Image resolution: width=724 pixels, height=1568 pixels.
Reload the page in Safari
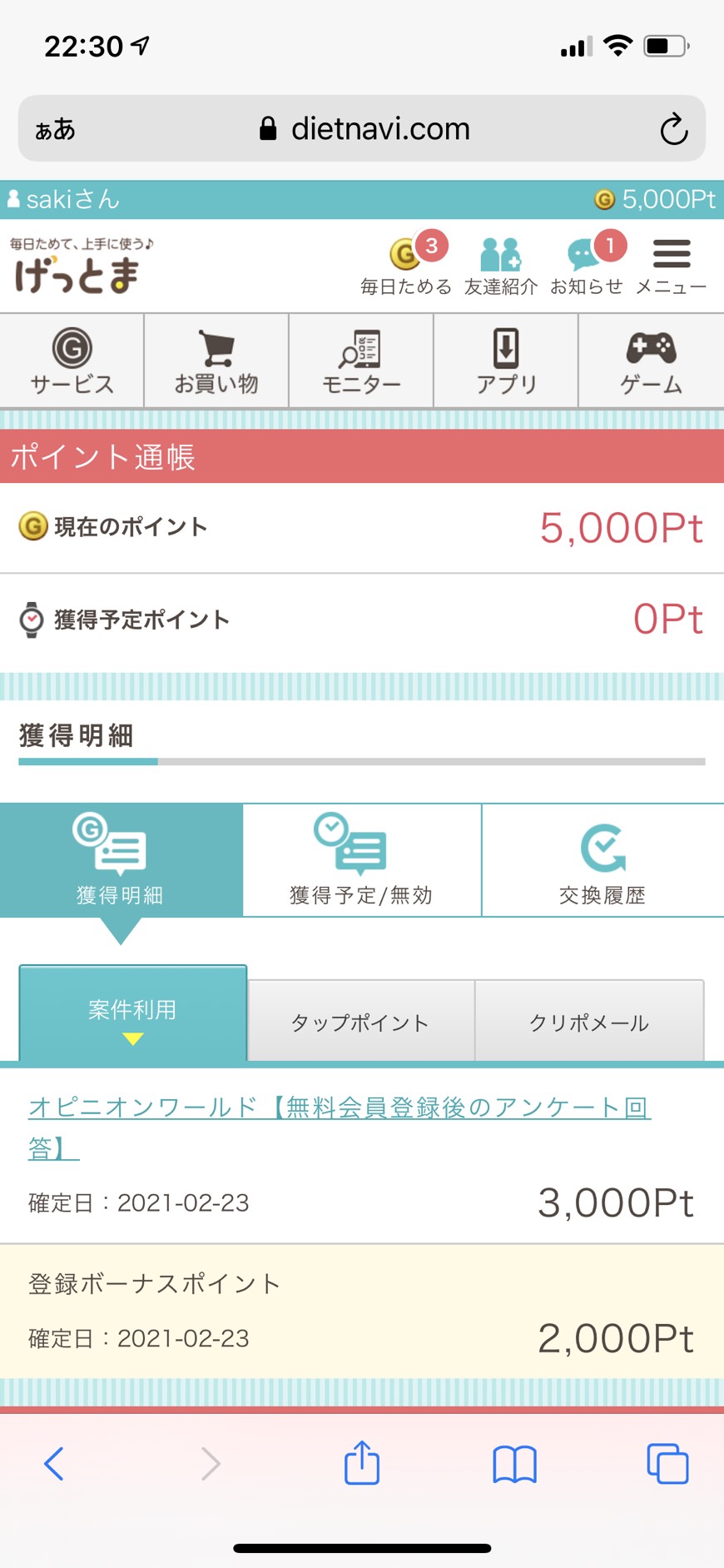673,129
